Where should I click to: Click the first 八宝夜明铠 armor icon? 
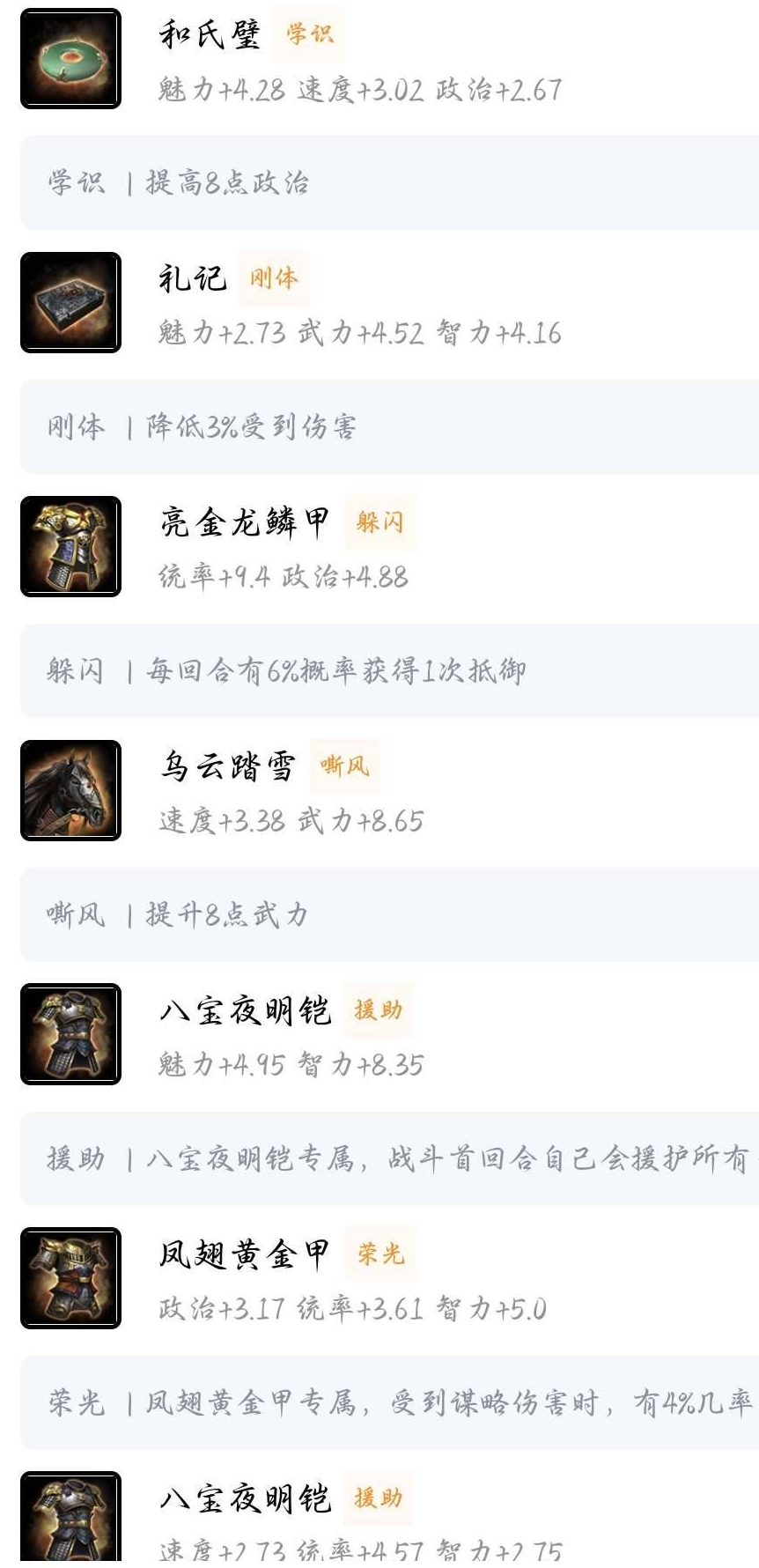point(70,1035)
